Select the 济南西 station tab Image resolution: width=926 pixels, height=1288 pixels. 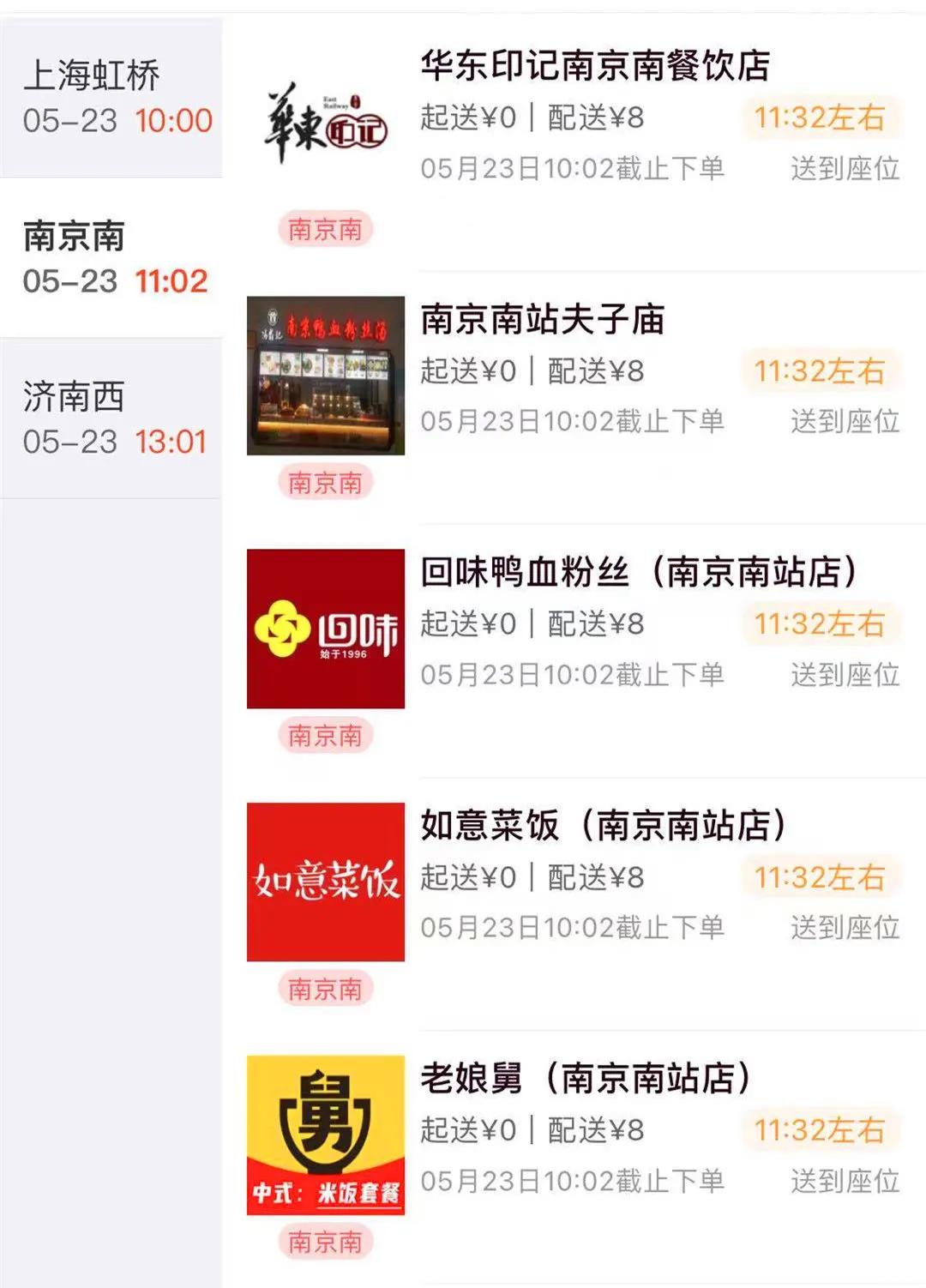(111, 418)
